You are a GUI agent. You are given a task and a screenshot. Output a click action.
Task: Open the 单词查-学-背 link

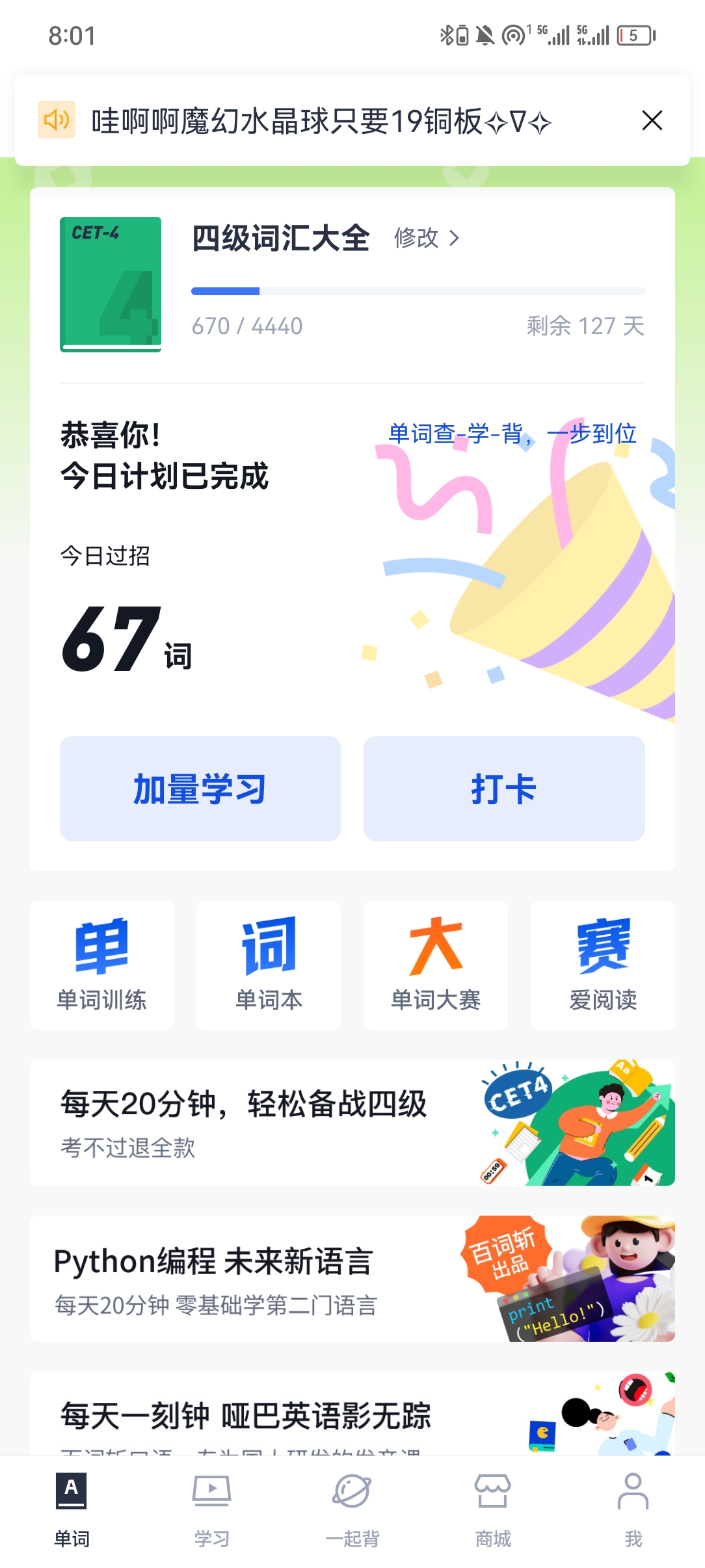512,433
